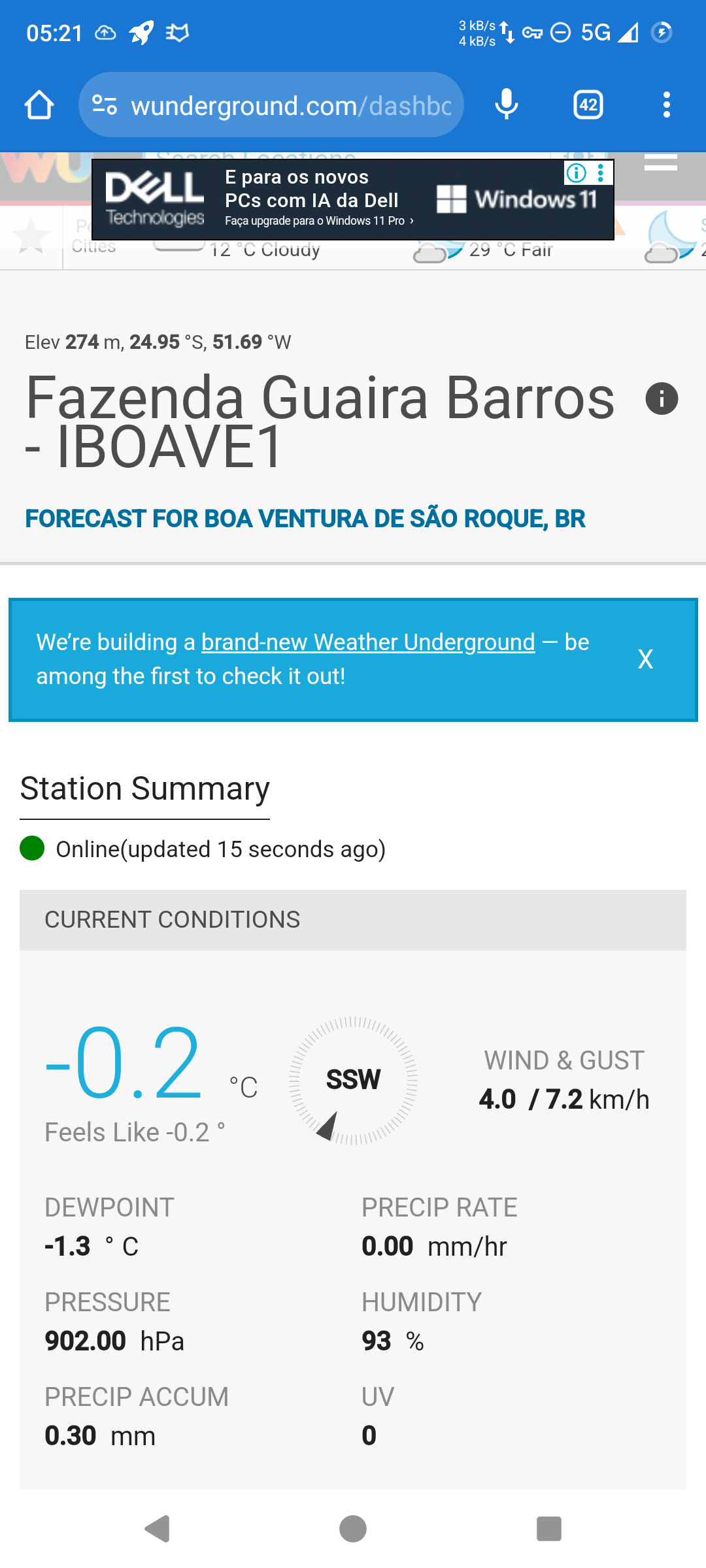View ad info via AdChoices icon
Screen dimensions: 706x1568
pos(576,173)
